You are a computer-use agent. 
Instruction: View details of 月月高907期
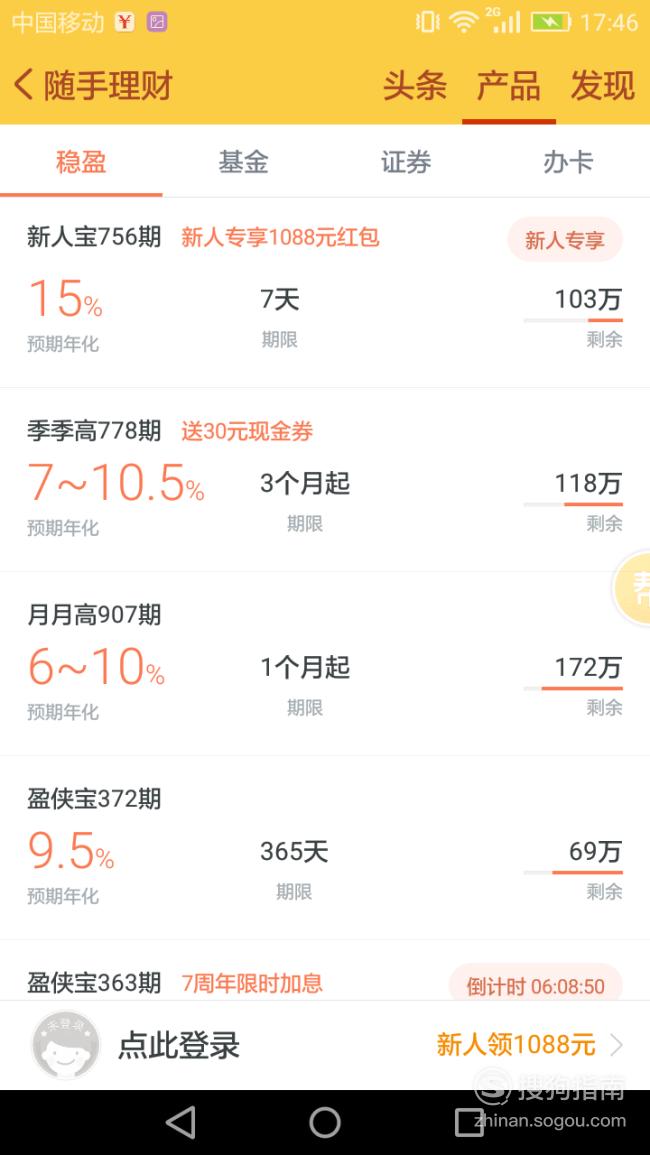click(325, 664)
